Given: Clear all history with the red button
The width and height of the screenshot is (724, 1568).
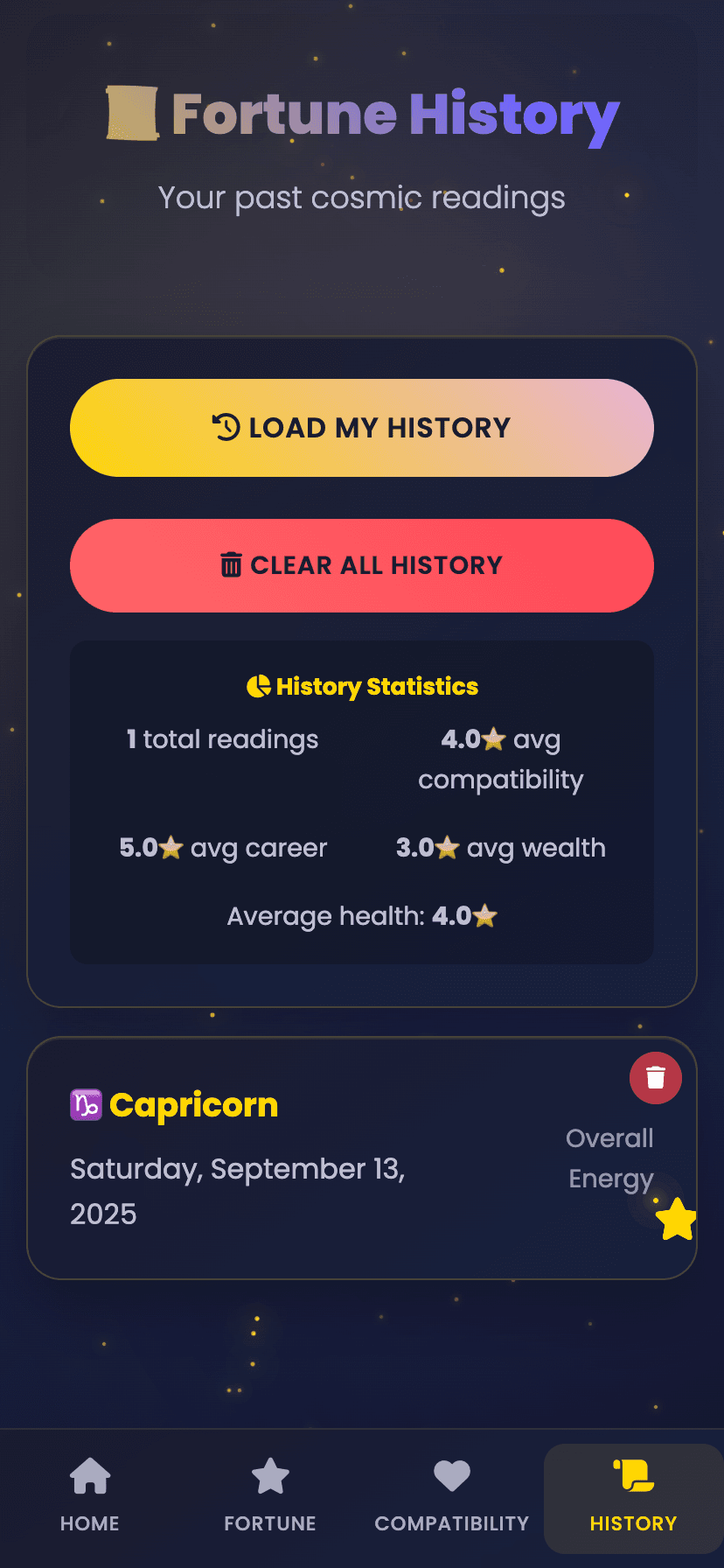Looking at the screenshot, I should (362, 565).
